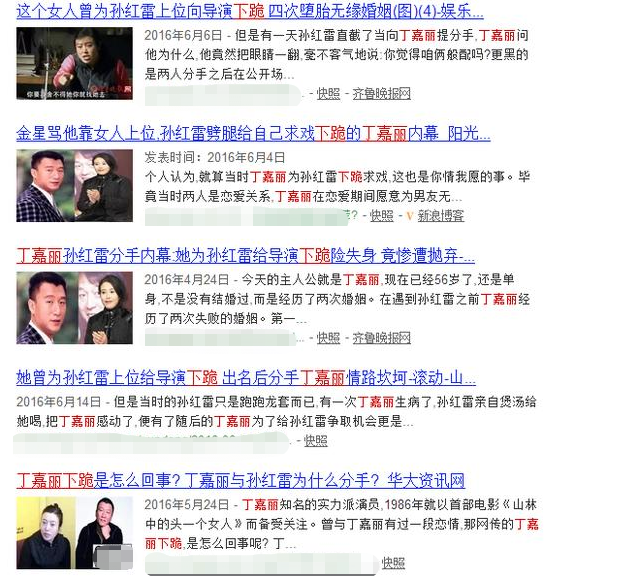Screen dimensions: 638x576
Task: Open the result 丁嘉丽孙红雷分手内幕
Action: click(245, 255)
